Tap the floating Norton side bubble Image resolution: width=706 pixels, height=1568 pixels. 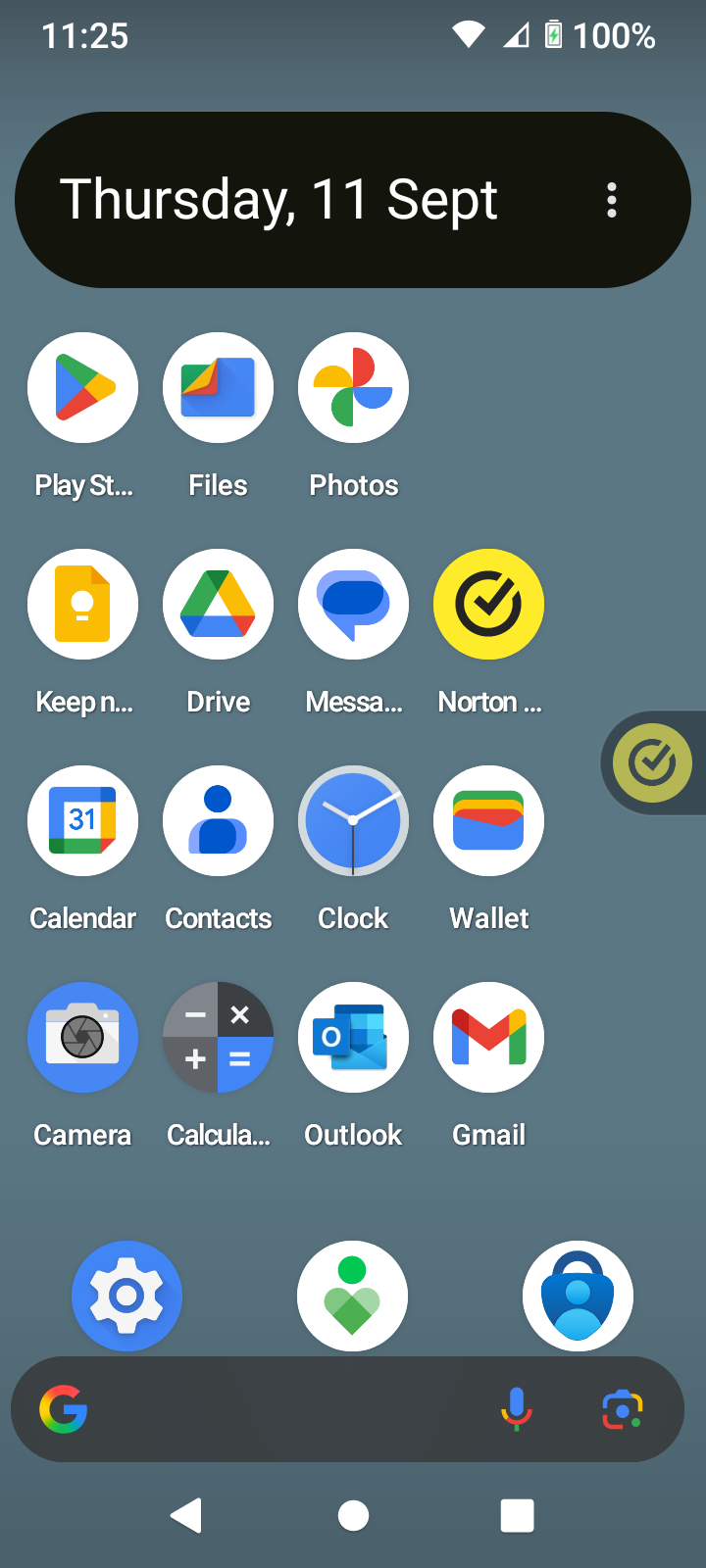tap(653, 762)
